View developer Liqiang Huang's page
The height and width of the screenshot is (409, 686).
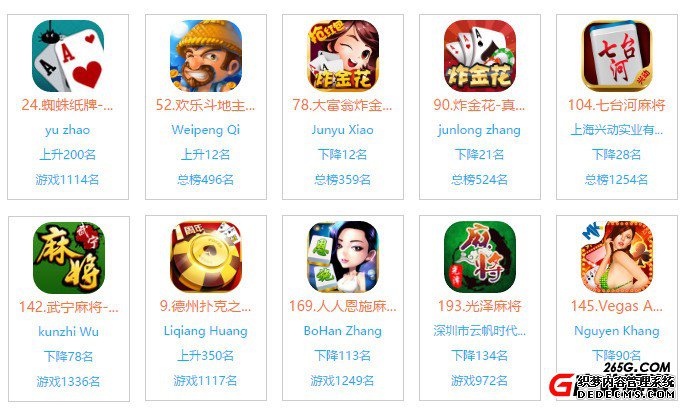[x=205, y=331]
